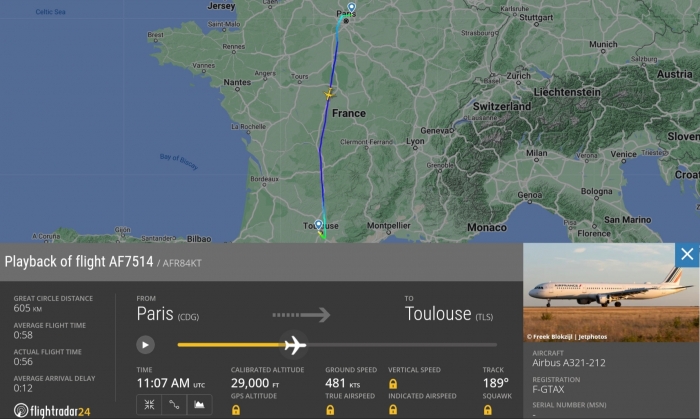The width and height of the screenshot is (700, 419).
Task: Open the altitude and speed graph
Action: click(199, 404)
